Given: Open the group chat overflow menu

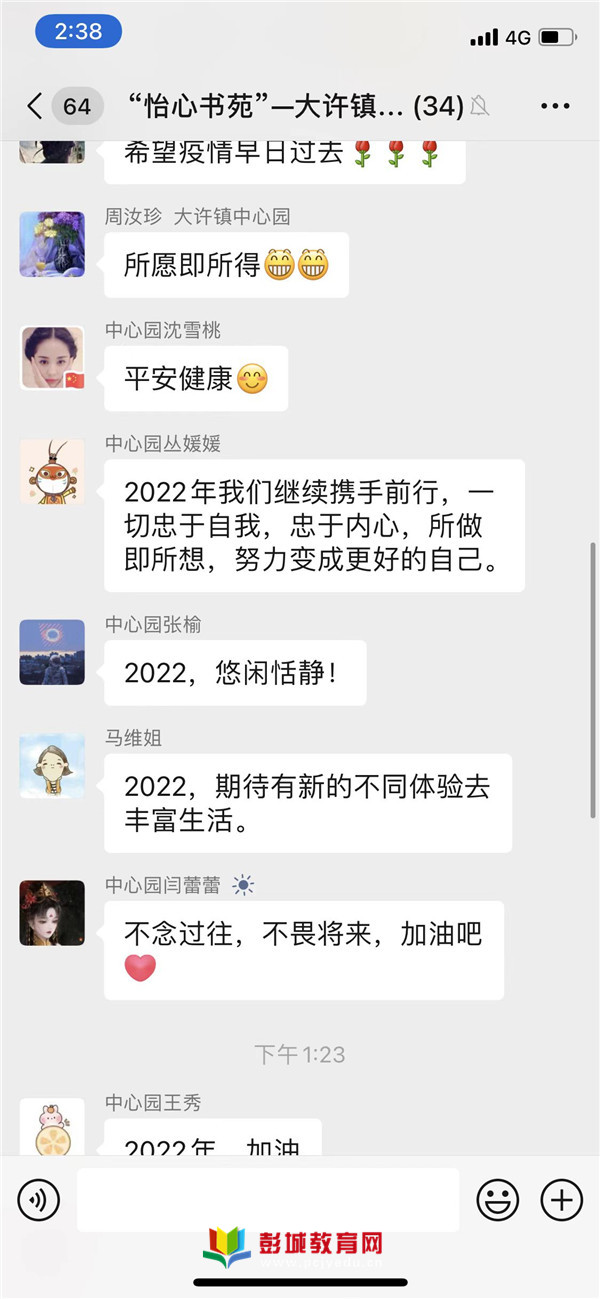Looking at the screenshot, I should 554,106.
